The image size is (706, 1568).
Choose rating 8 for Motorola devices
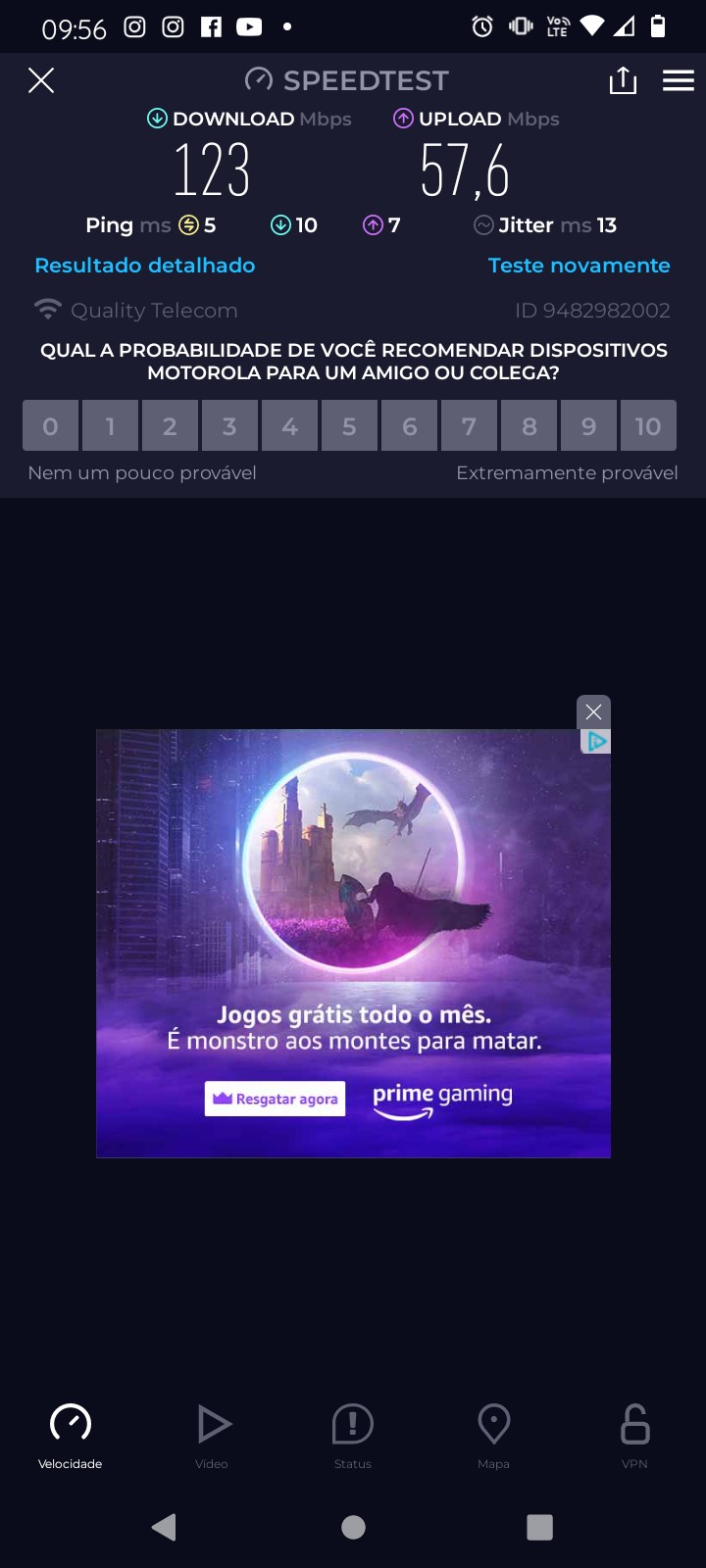(x=529, y=426)
